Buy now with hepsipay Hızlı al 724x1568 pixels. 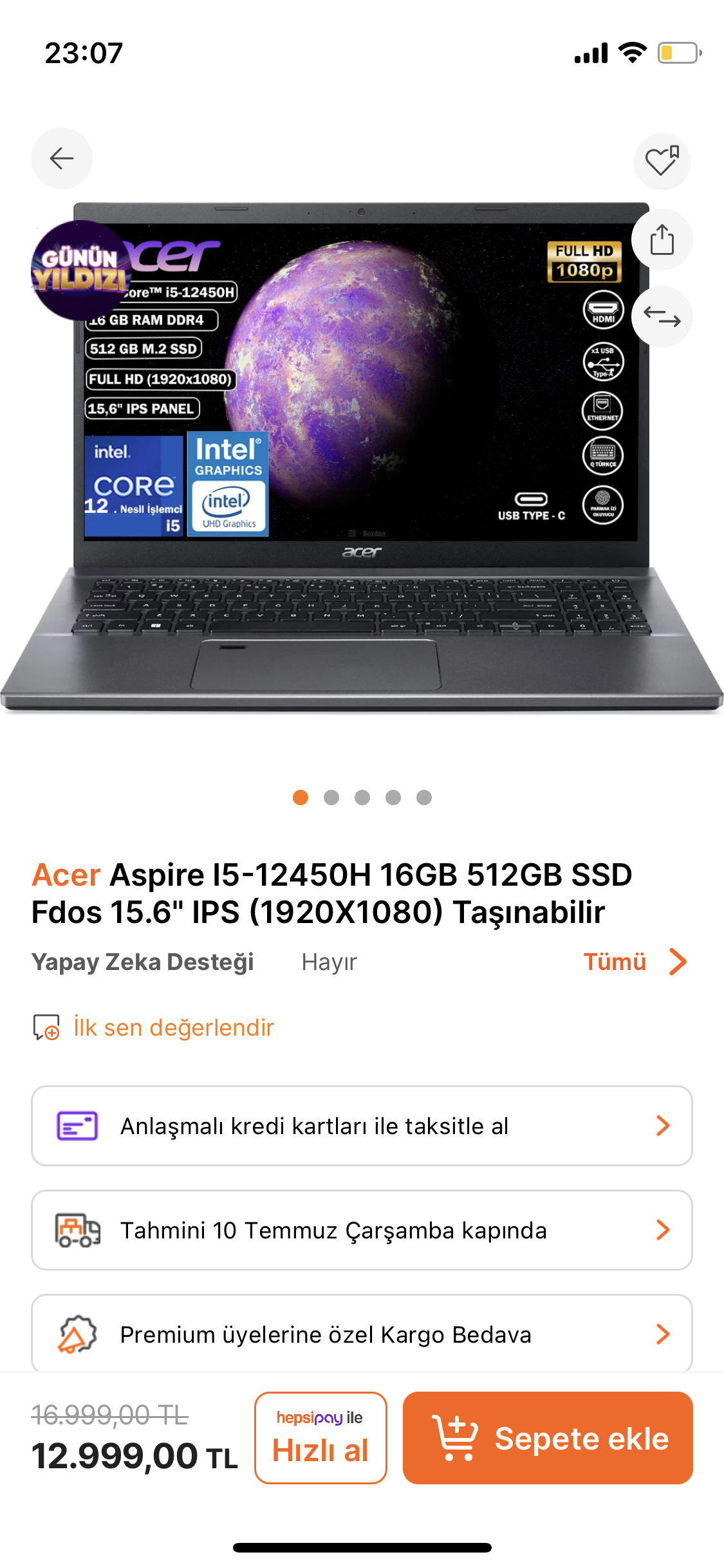(320, 1438)
